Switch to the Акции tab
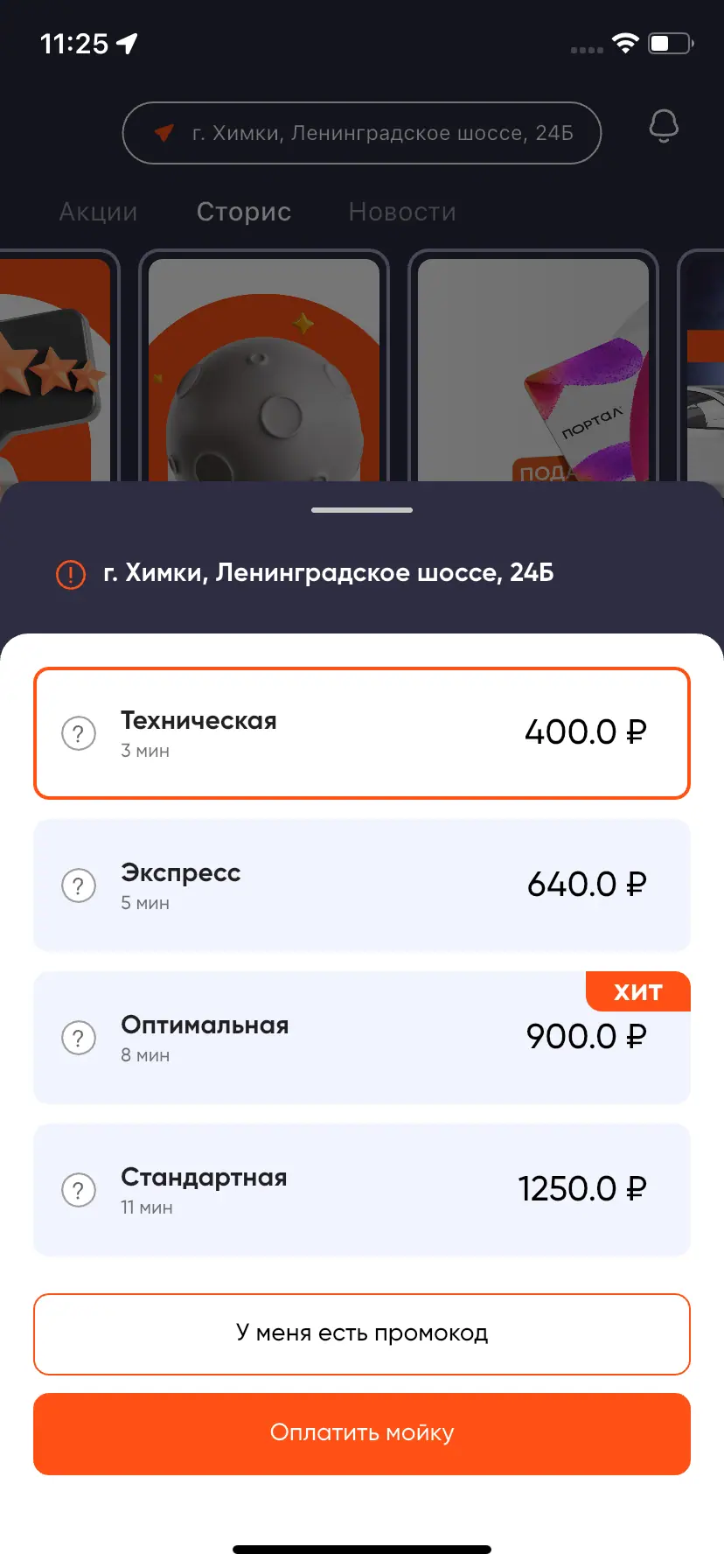The height and width of the screenshot is (1568, 724). pos(98,212)
